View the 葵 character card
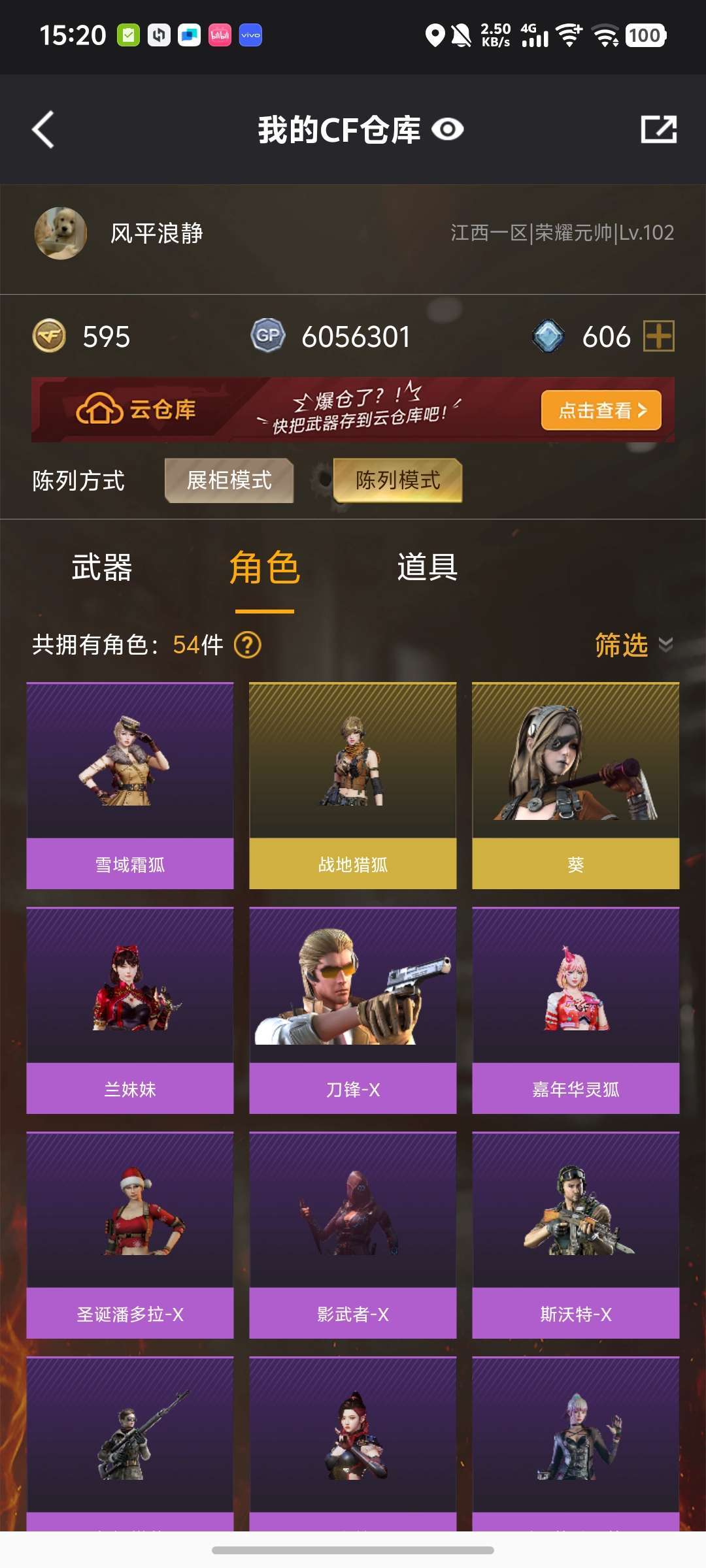706x1568 pixels. point(576,786)
